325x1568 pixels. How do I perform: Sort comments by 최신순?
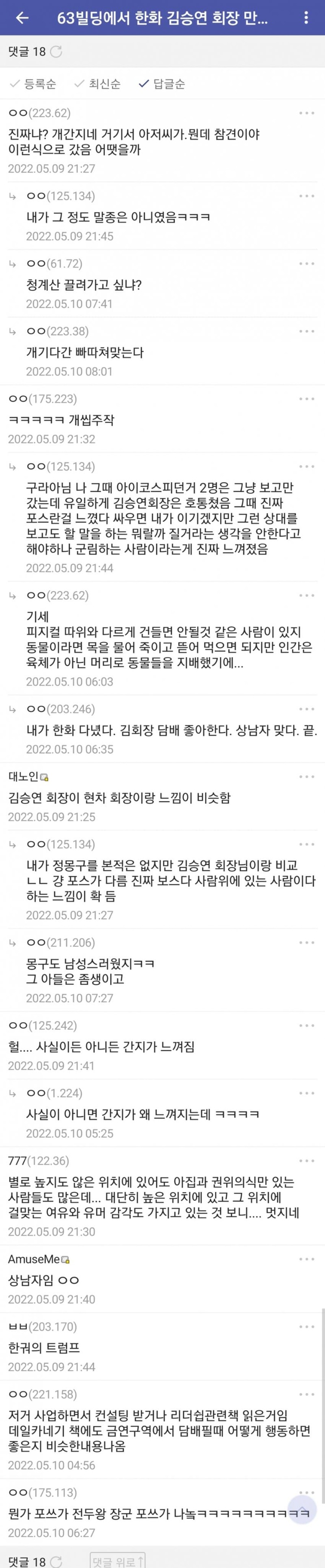[x=97, y=84]
